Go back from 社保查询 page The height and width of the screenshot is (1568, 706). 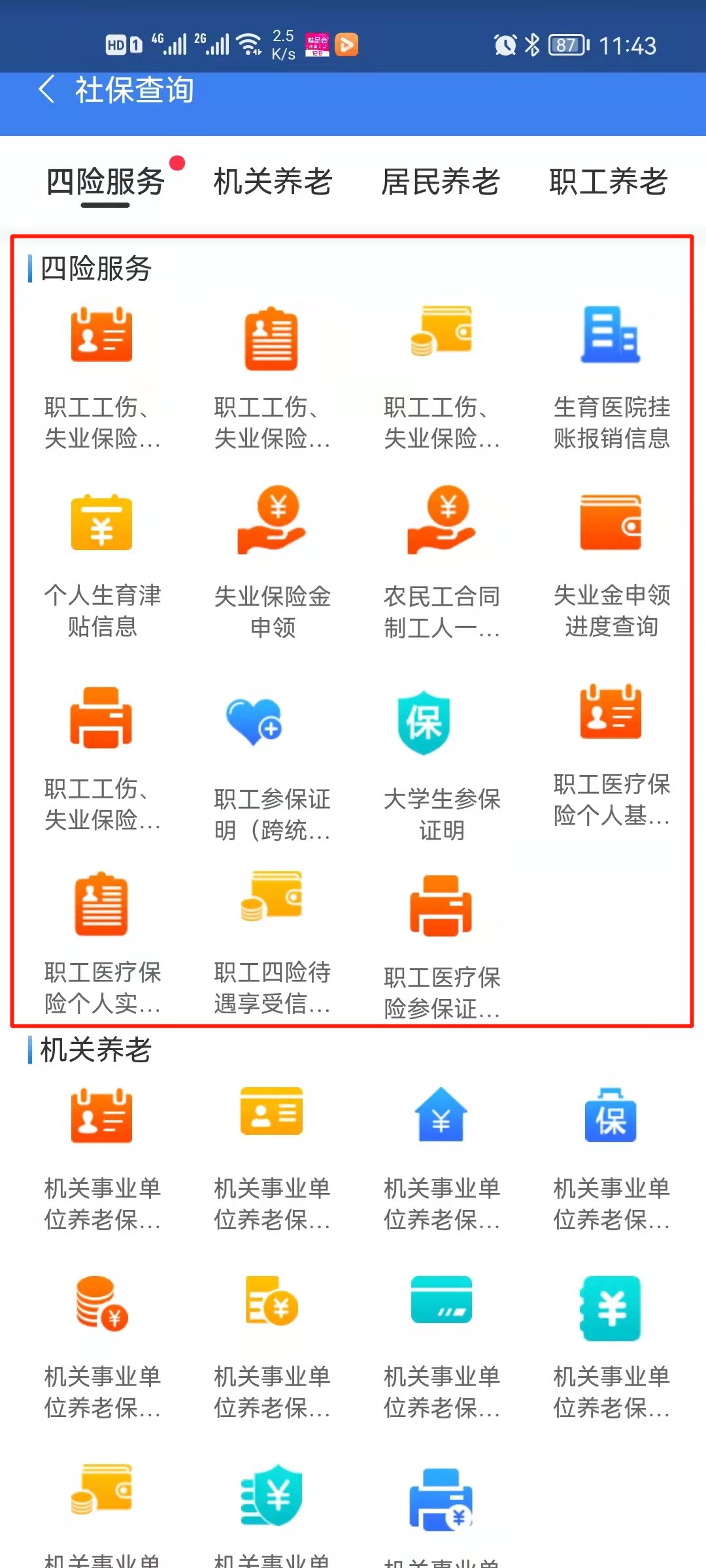(47, 90)
